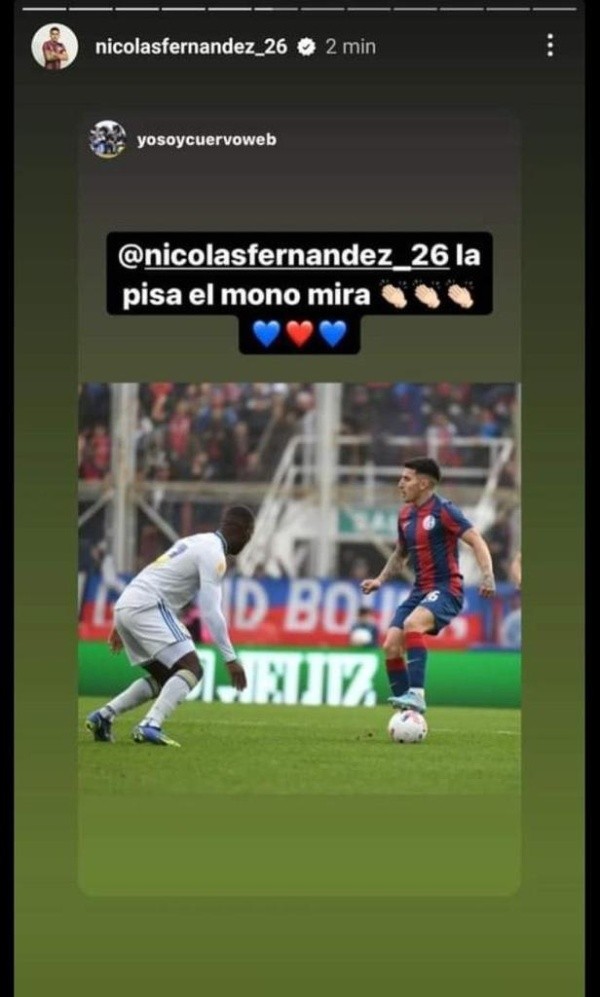Tap the nicolasfernandez_26 username in the header

(x=191, y=47)
